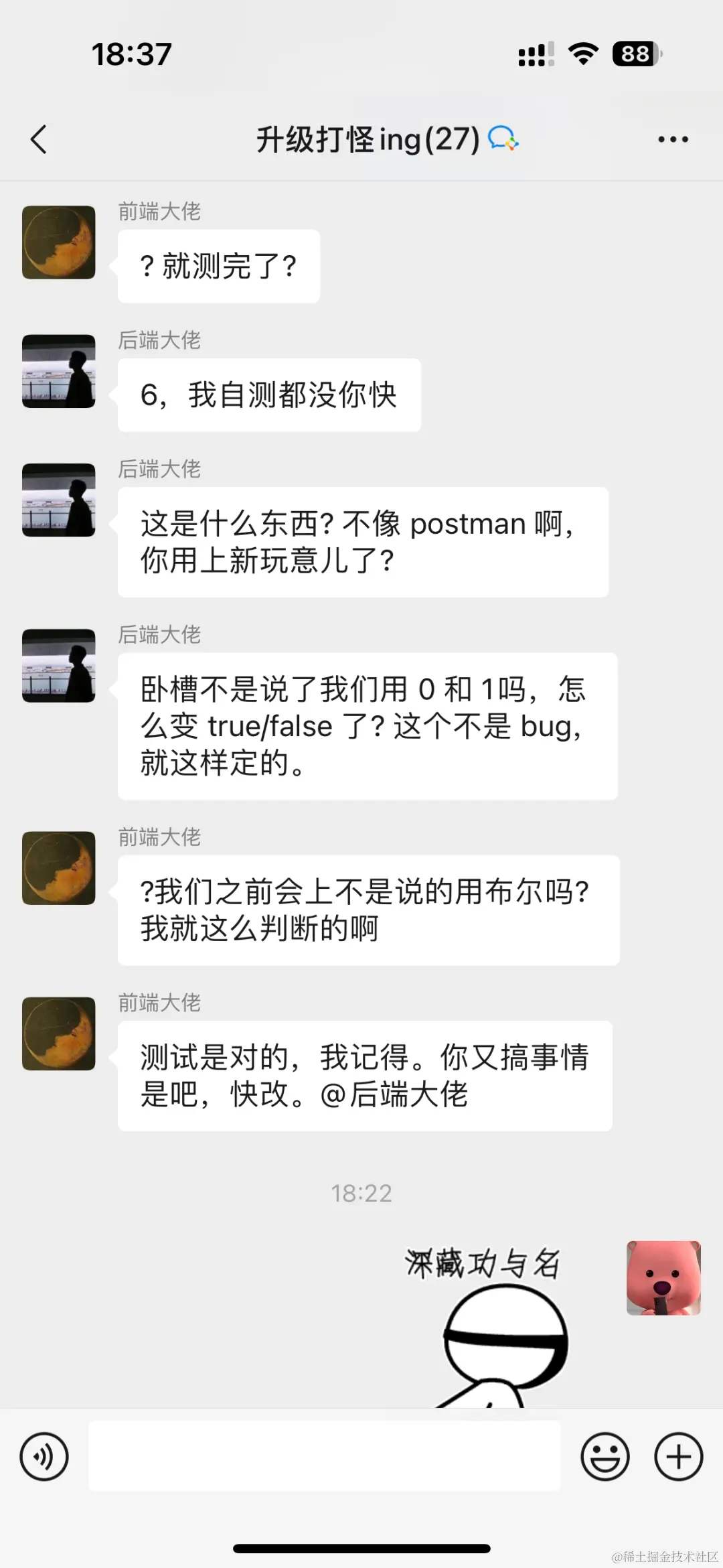Tap the message '6，我自测都没你快'

point(269,395)
